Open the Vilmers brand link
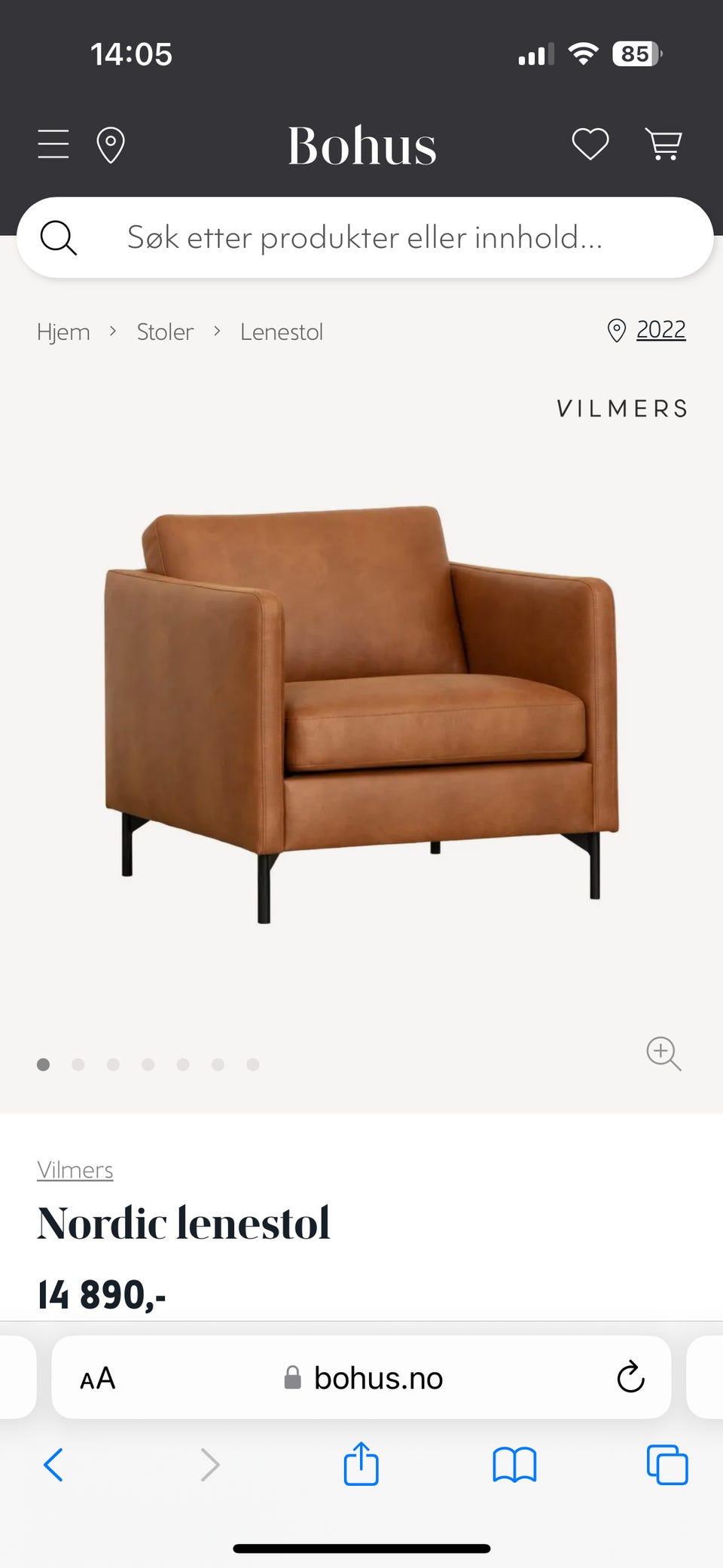 [x=75, y=1169]
